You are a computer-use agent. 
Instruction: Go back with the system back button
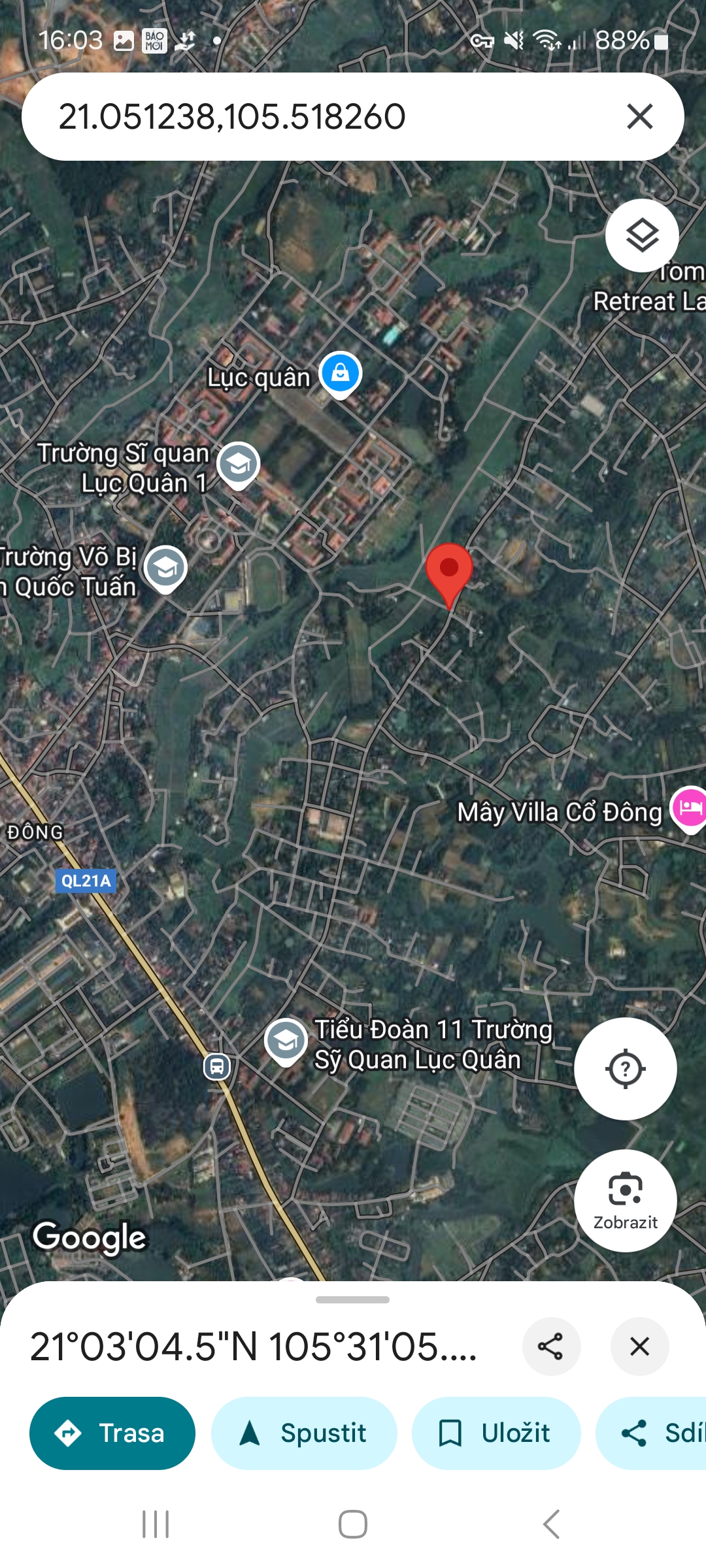551,1524
